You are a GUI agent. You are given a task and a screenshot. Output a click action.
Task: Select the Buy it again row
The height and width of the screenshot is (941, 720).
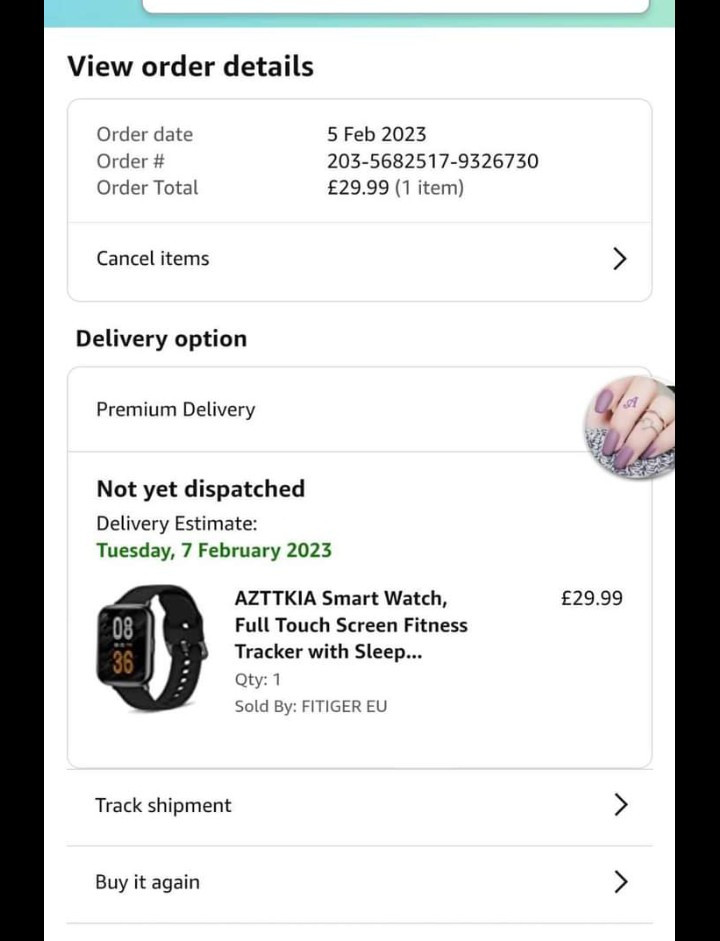359,883
